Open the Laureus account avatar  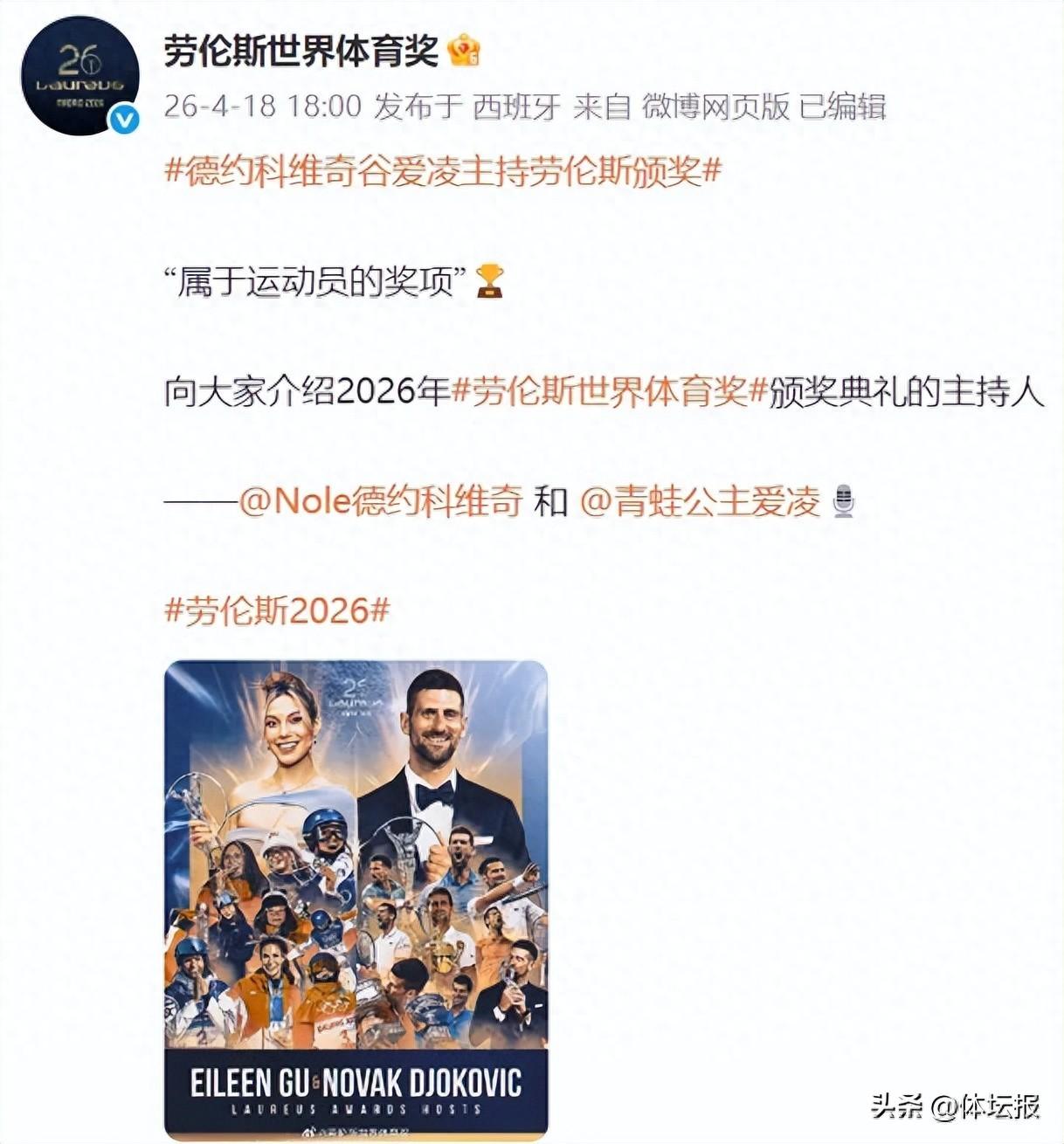click(x=79, y=75)
